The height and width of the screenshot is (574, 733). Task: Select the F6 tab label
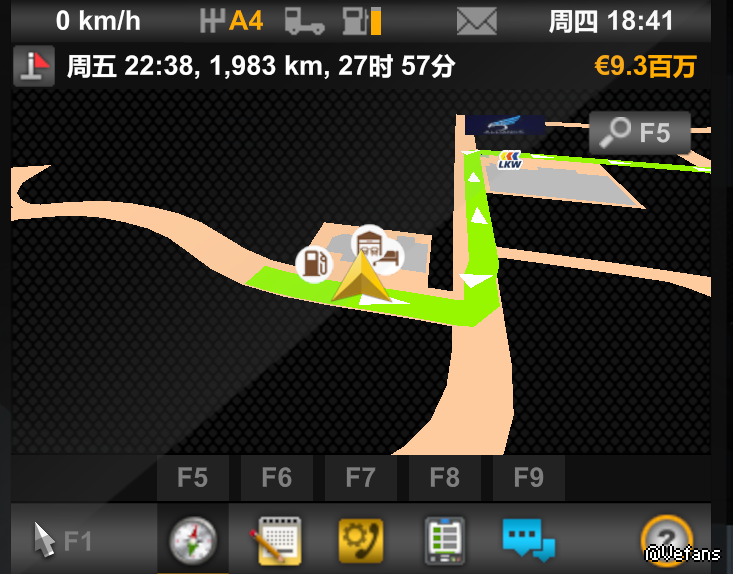coord(276,478)
